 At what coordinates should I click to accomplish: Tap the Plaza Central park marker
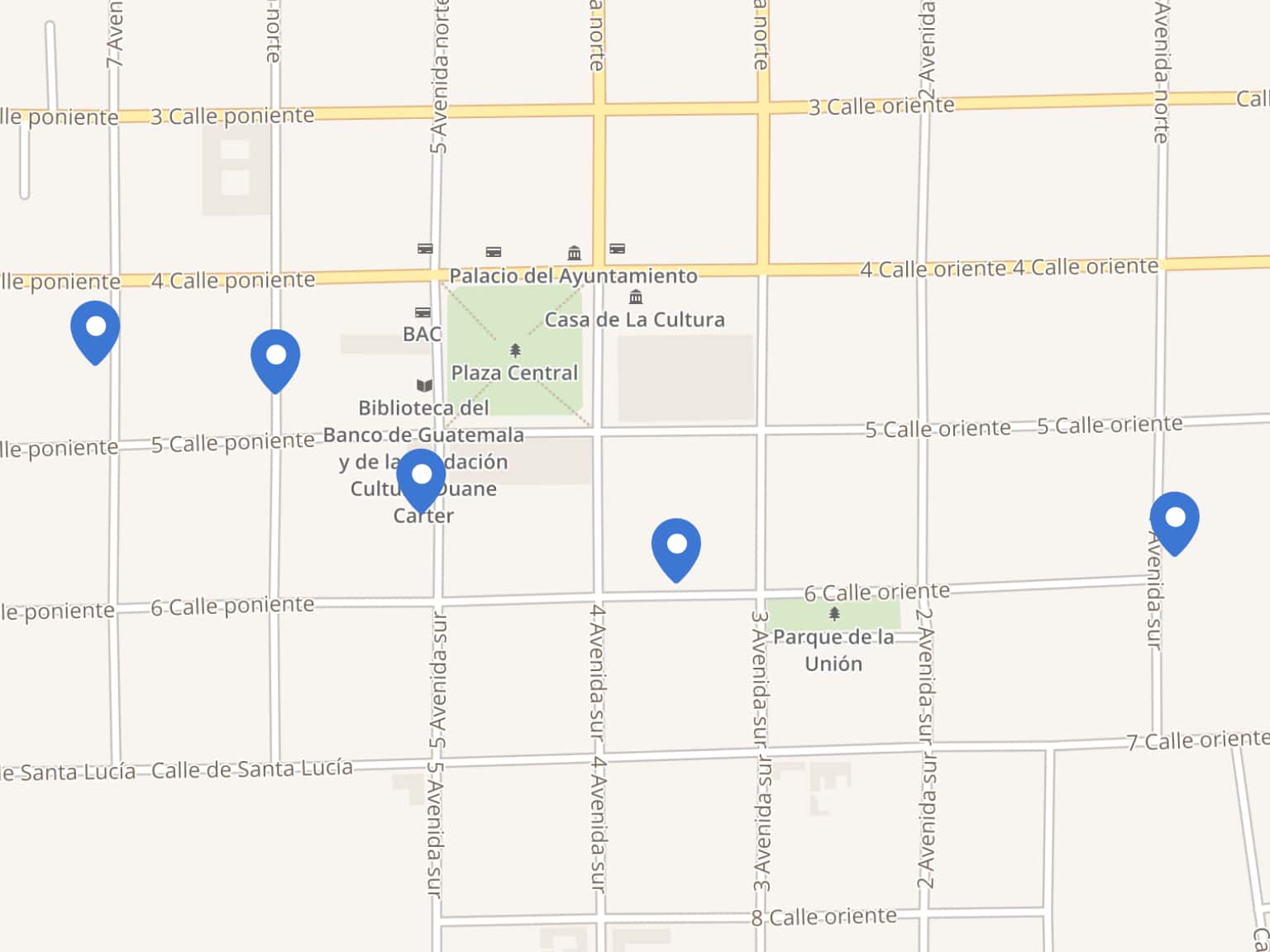point(515,350)
